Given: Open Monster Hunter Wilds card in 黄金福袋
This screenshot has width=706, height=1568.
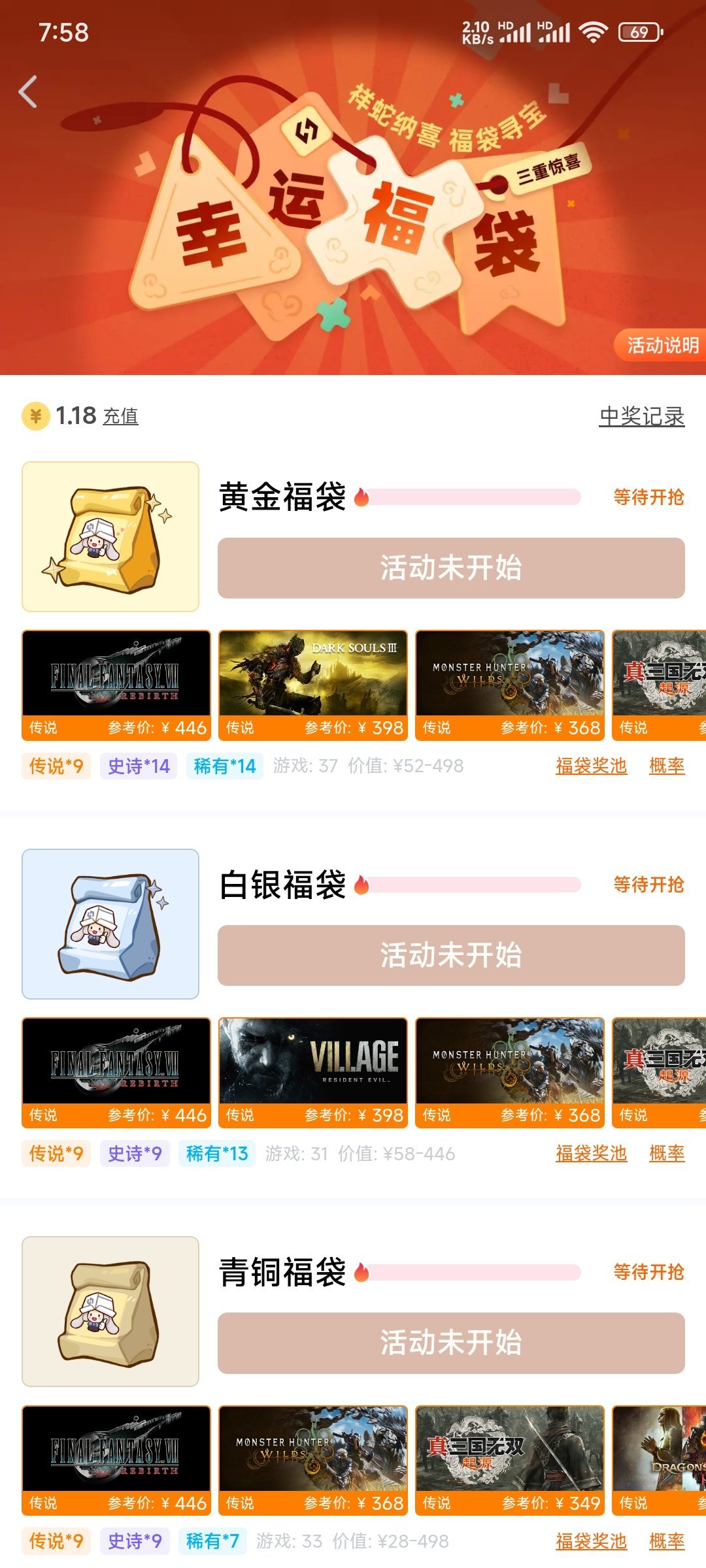Looking at the screenshot, I should 509,684.
